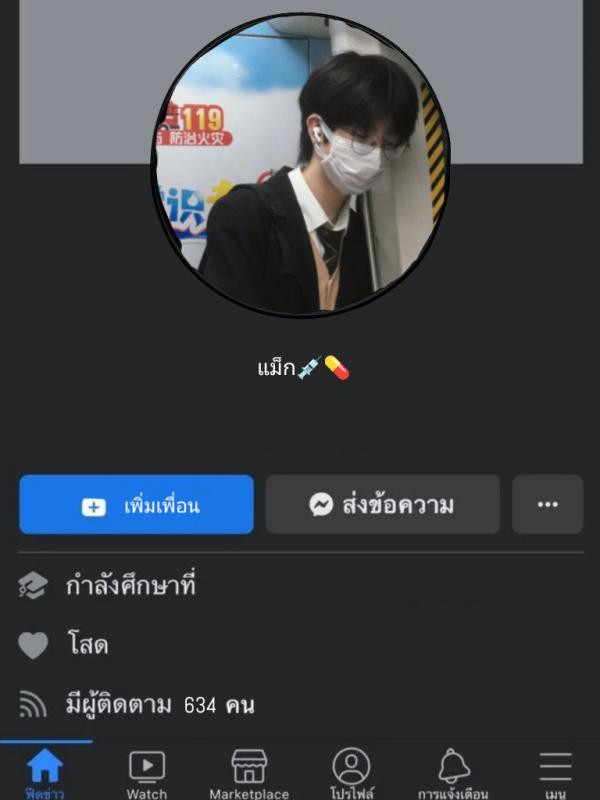
Task: Send a message with ส่งข้อความ
Action: [x=382, y=505]
